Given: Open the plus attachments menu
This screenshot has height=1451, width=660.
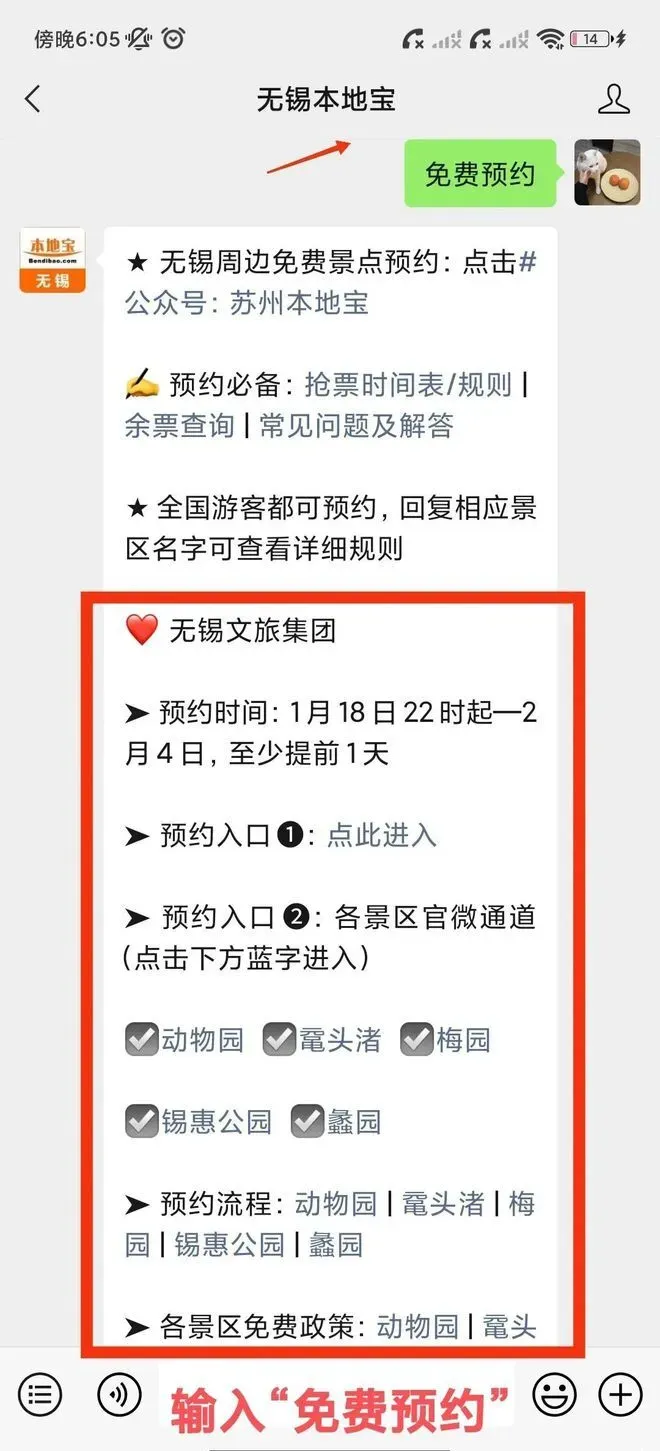Looking at the screenshot, I should [x=620, y=1393].
